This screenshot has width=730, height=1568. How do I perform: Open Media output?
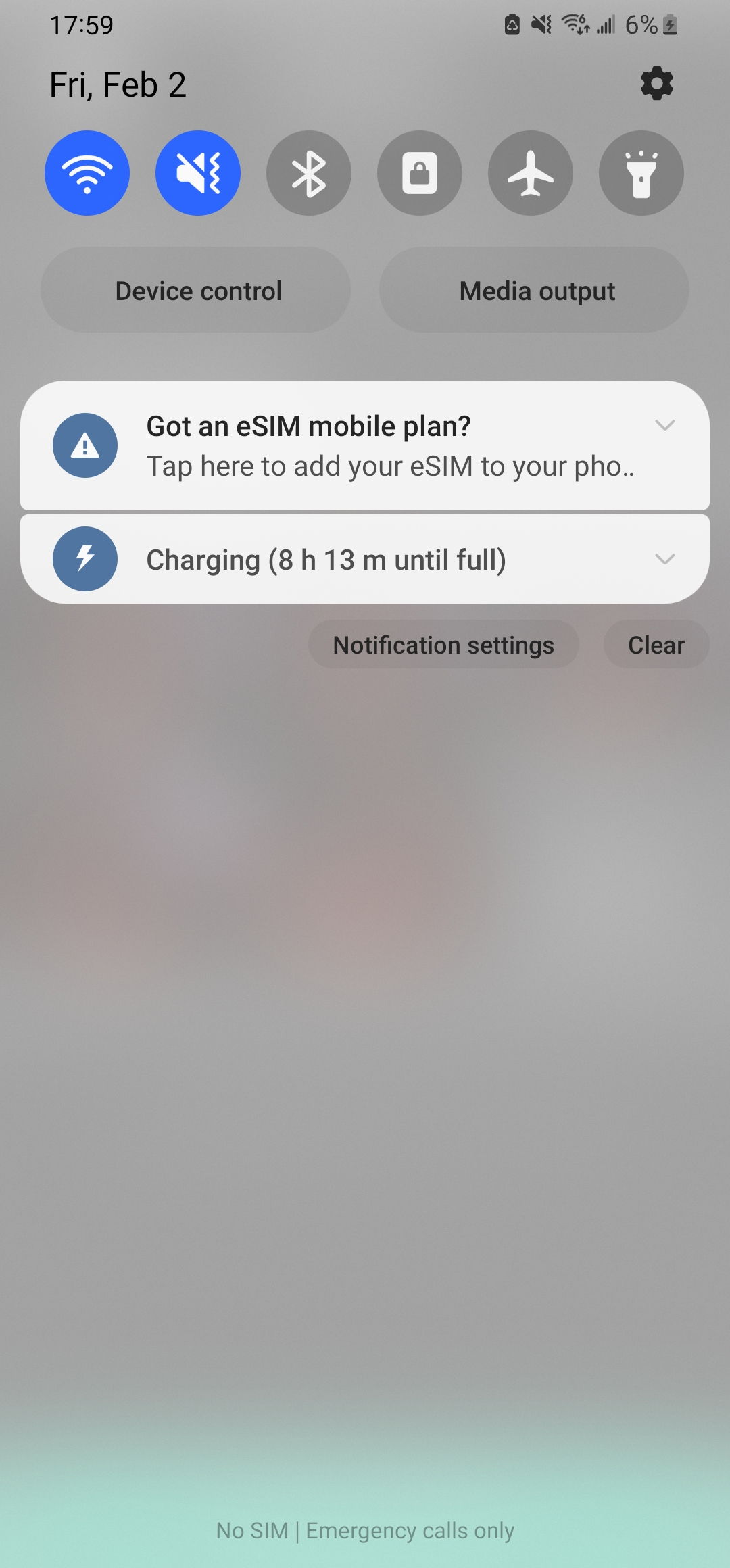pyautogui.click(x=535, y=290)
